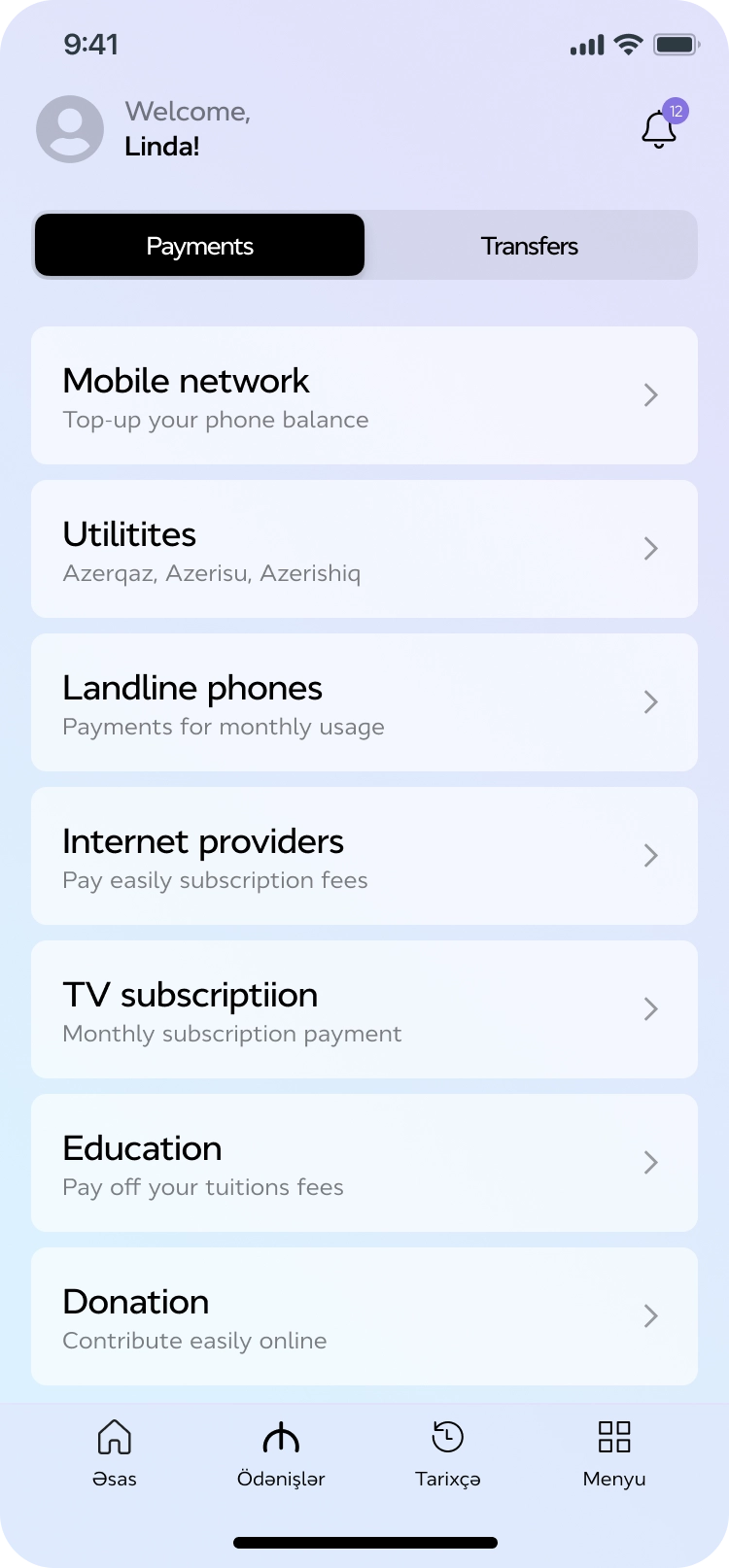Tap Linda's profile avatar
Screen dimensions: 729x1568
[x=70, y=129]
